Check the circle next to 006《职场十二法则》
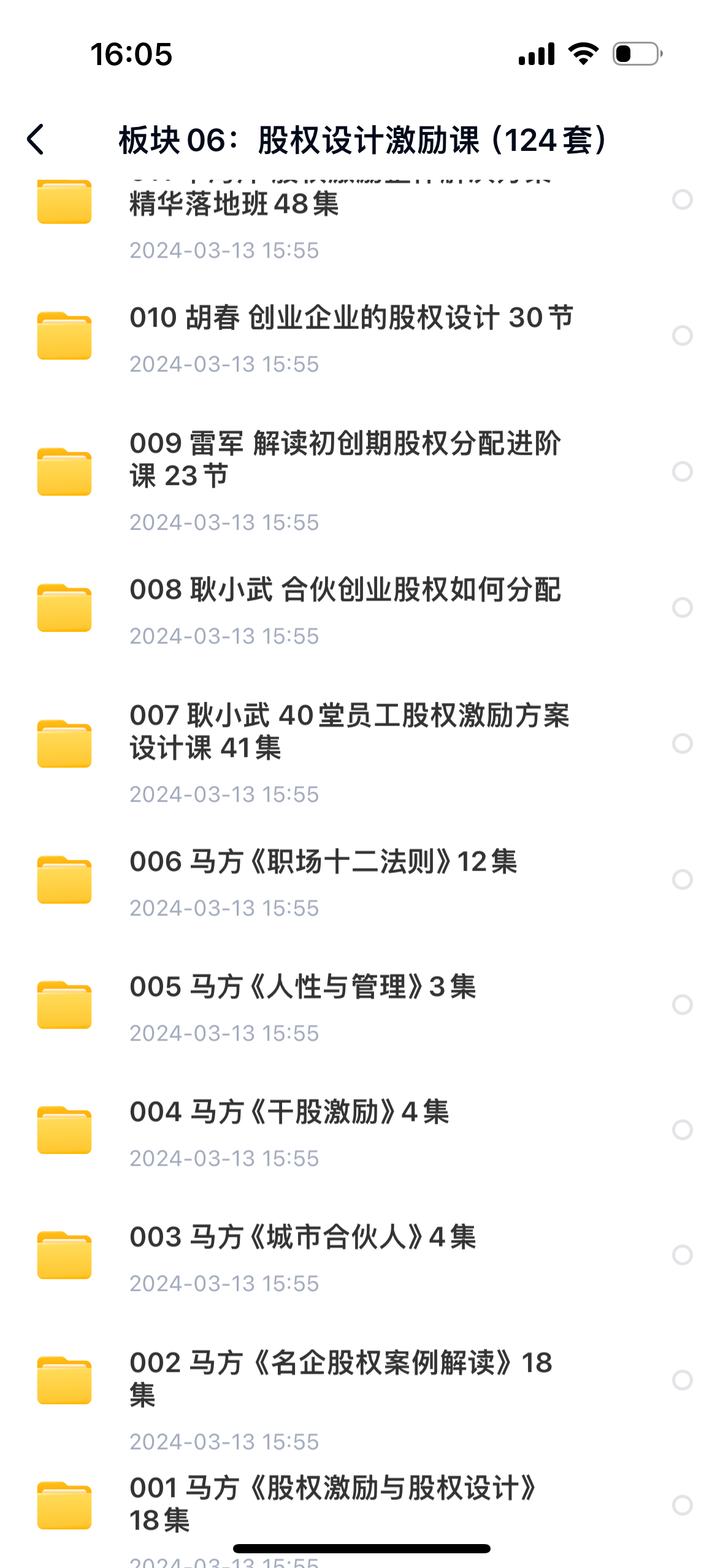This screenshot has height=1568, width=723. 682,880
